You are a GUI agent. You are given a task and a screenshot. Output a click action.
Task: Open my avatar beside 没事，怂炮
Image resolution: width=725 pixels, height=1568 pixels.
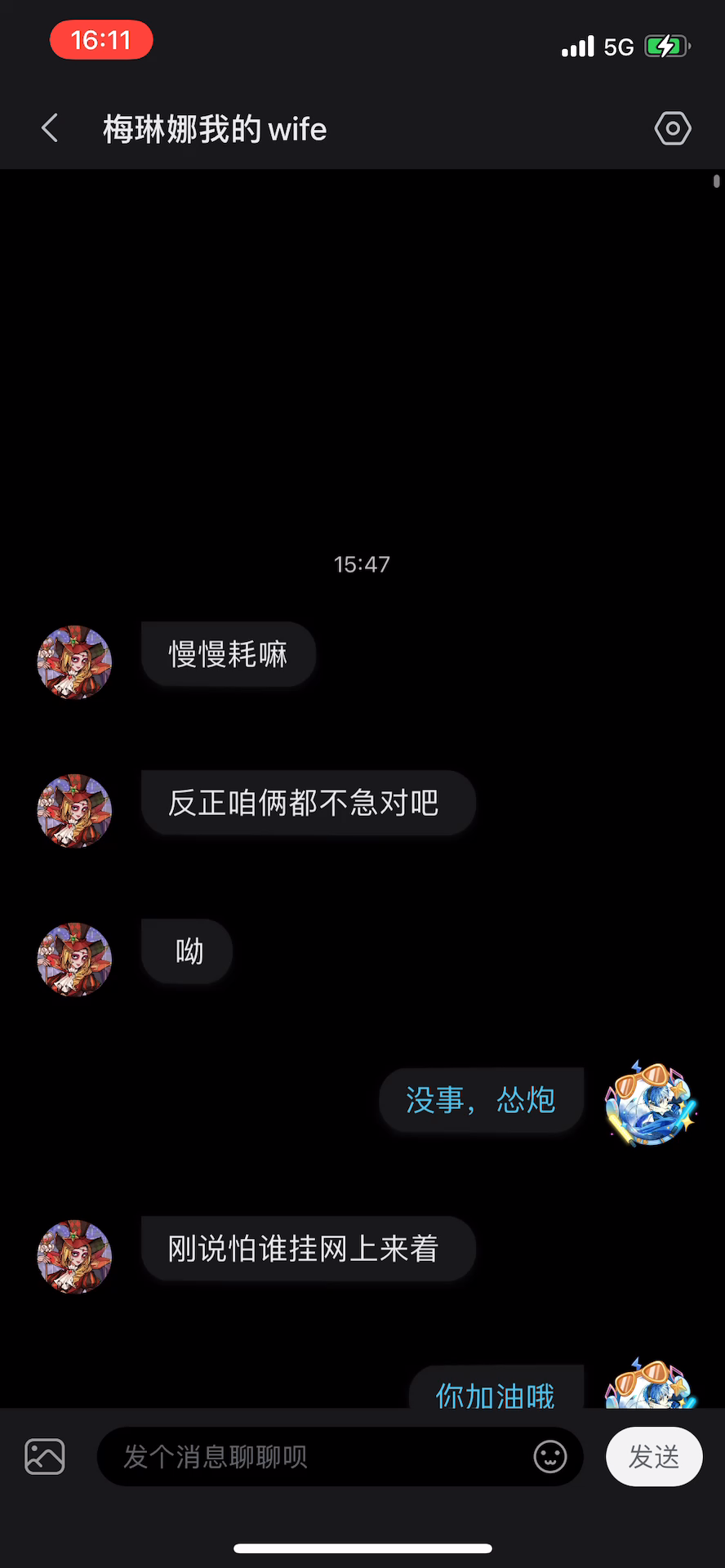coord(651,1103)
